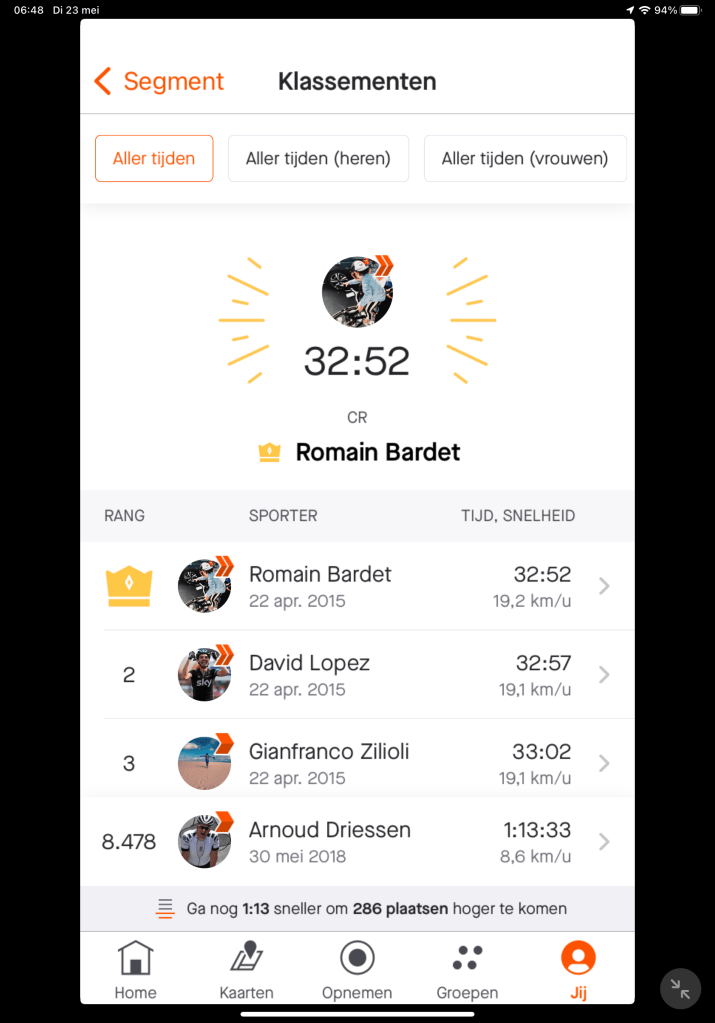The width and height of the screenshot is (715, 1023).
Task: Go back to Segment
Action: tap(159, 81)
